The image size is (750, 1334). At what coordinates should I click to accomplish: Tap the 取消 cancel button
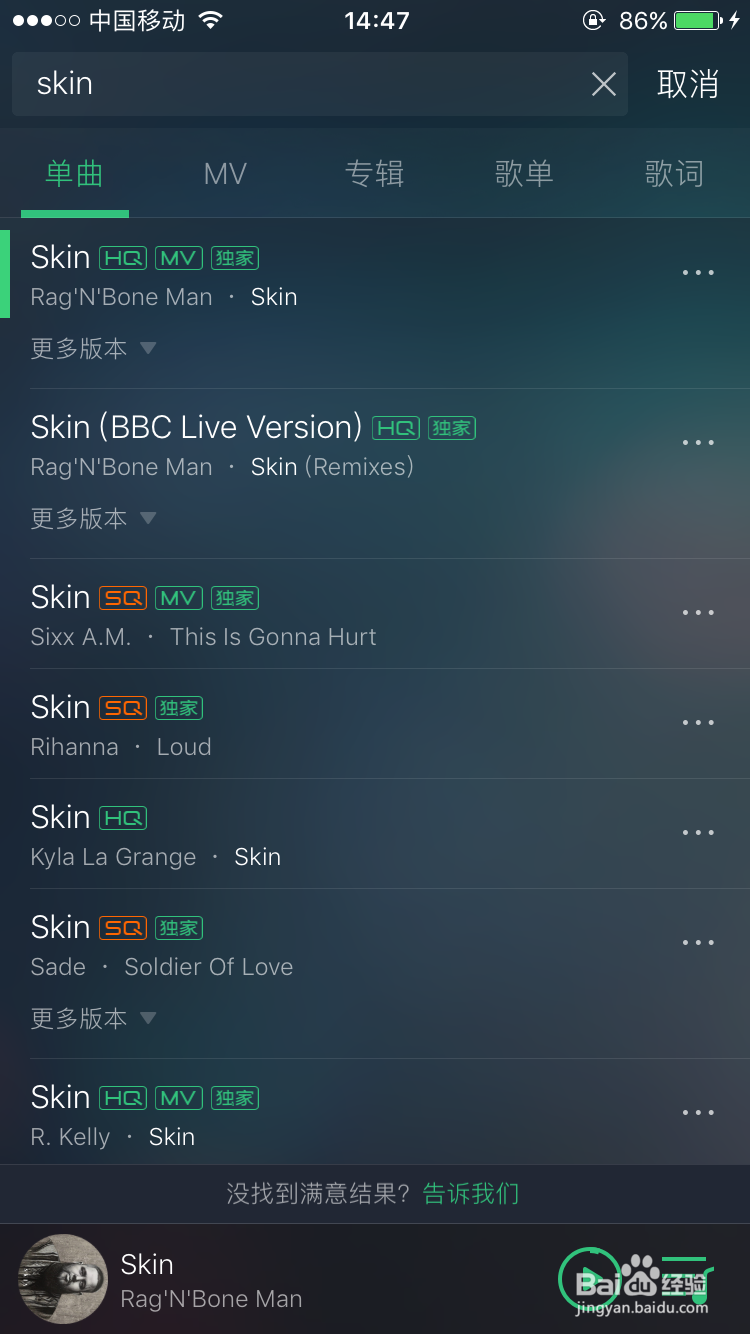[686, 84]
